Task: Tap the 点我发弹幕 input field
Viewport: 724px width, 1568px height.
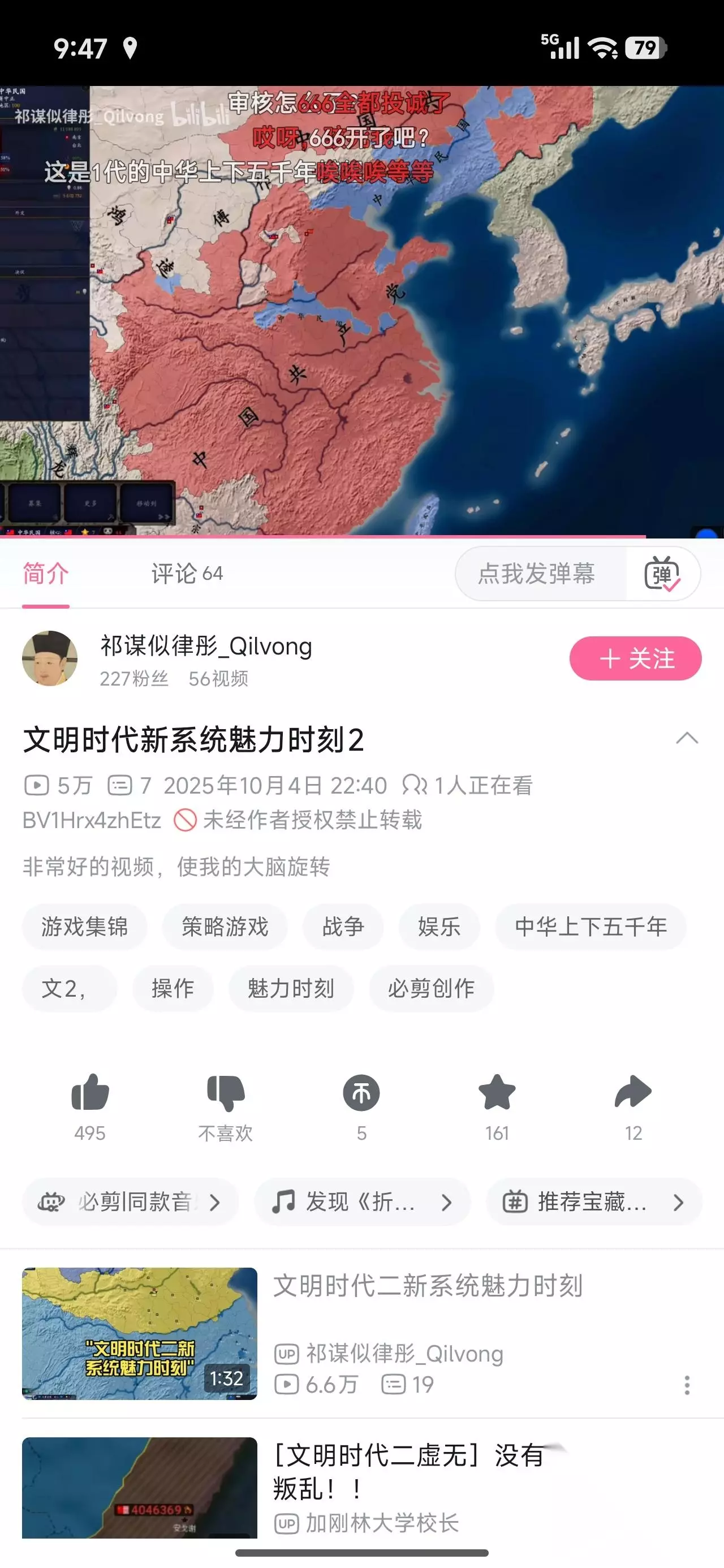Action: pos(541,574)
